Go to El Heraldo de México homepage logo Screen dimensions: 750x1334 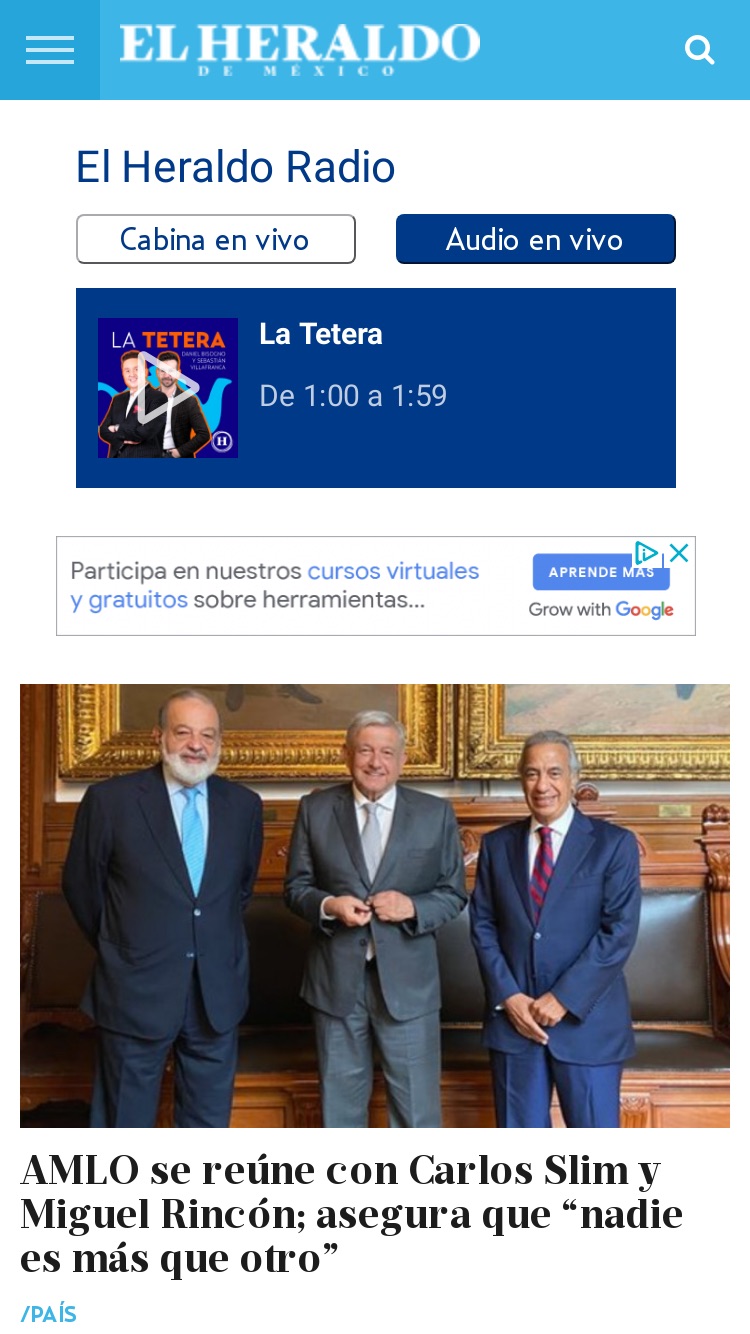pyautogui.click(x=300, y=49)
